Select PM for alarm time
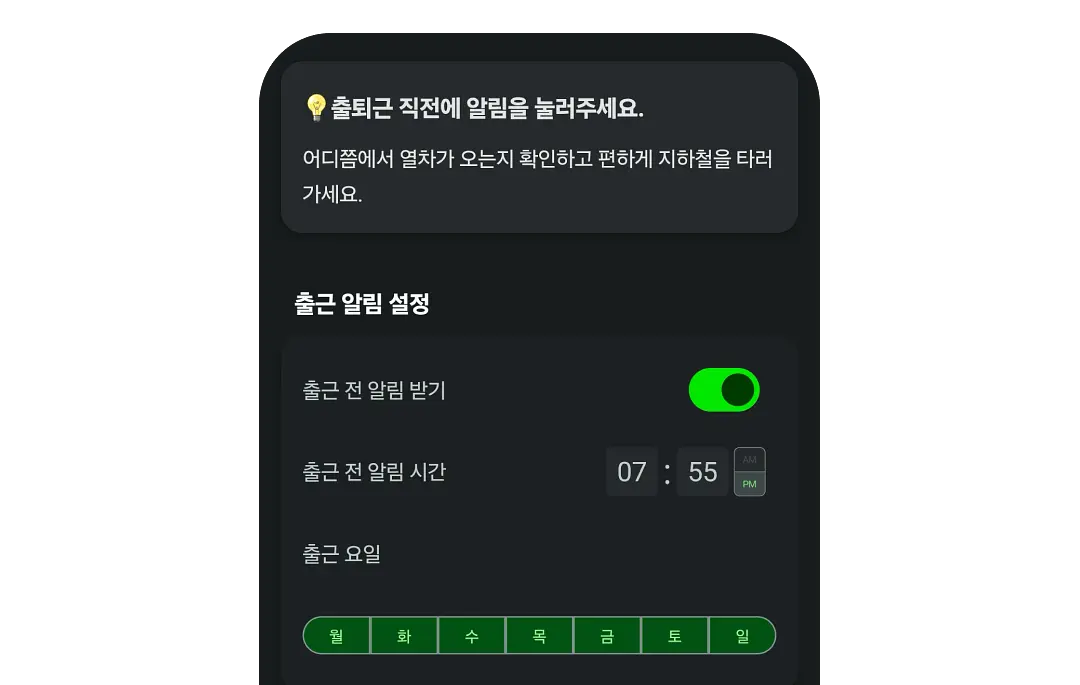The image size is (1080, 685). click(749, 484)
